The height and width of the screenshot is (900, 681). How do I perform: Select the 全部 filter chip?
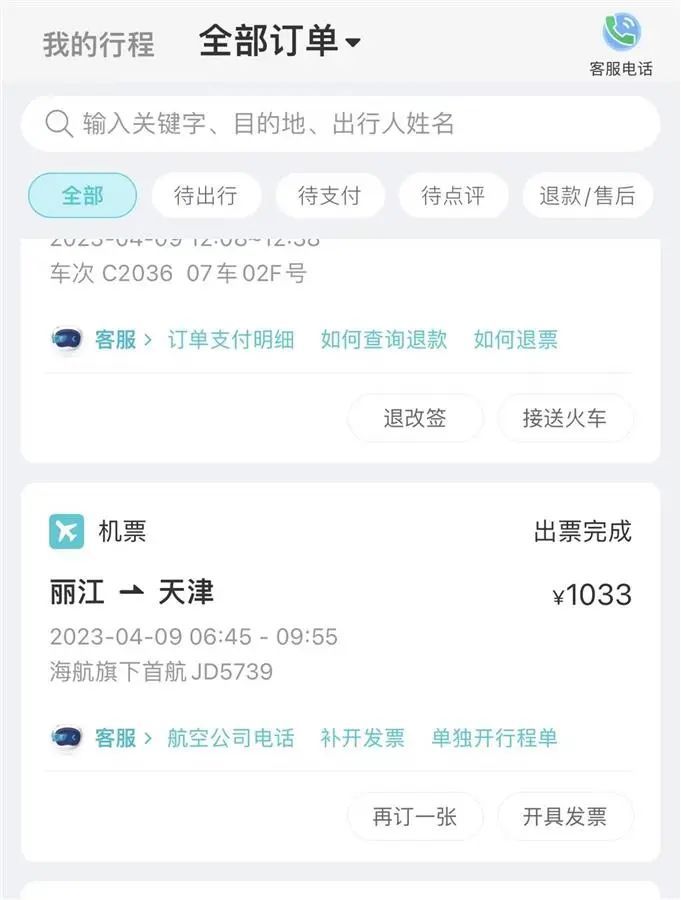(82, 195)
